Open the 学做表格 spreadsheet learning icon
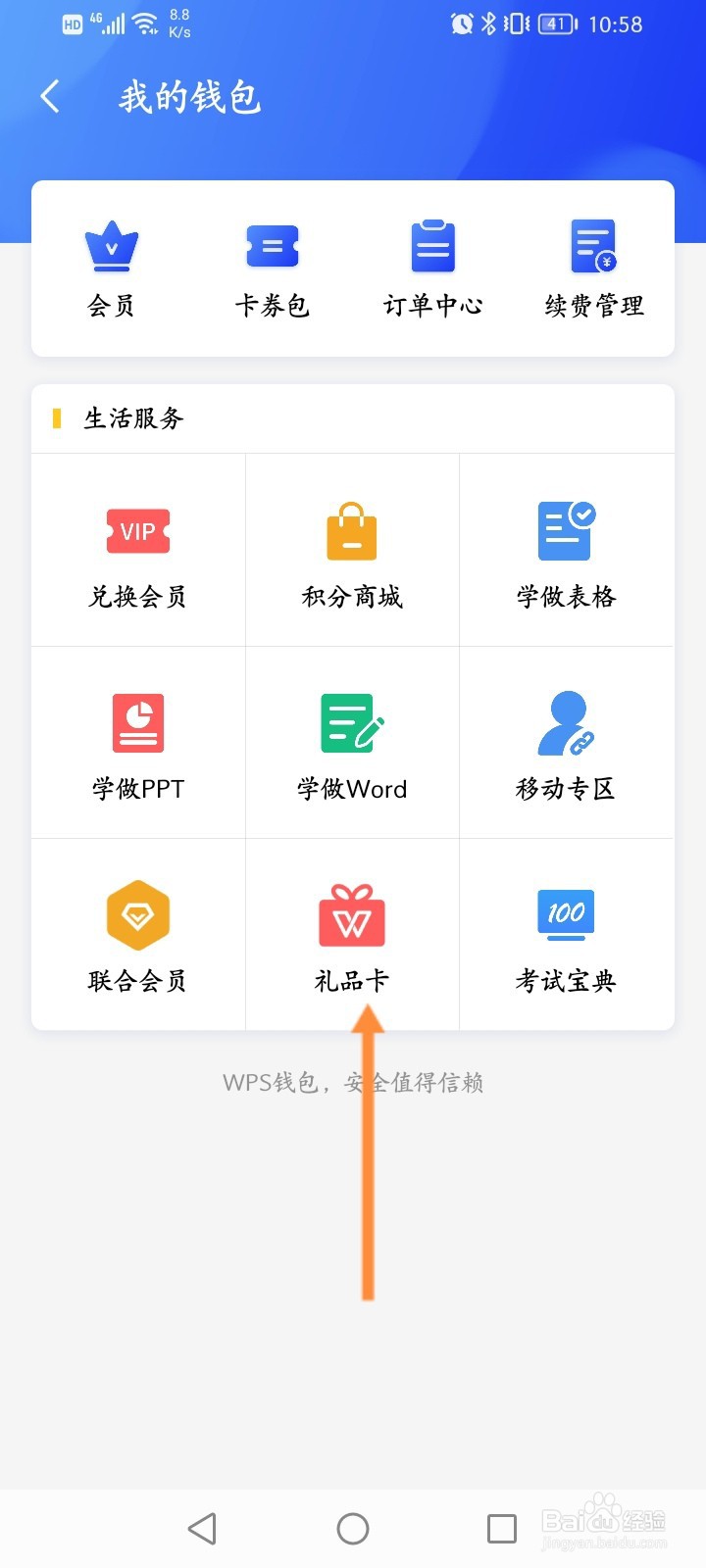Viewport: 706px width, 1568px height. (x=567, y=531)
